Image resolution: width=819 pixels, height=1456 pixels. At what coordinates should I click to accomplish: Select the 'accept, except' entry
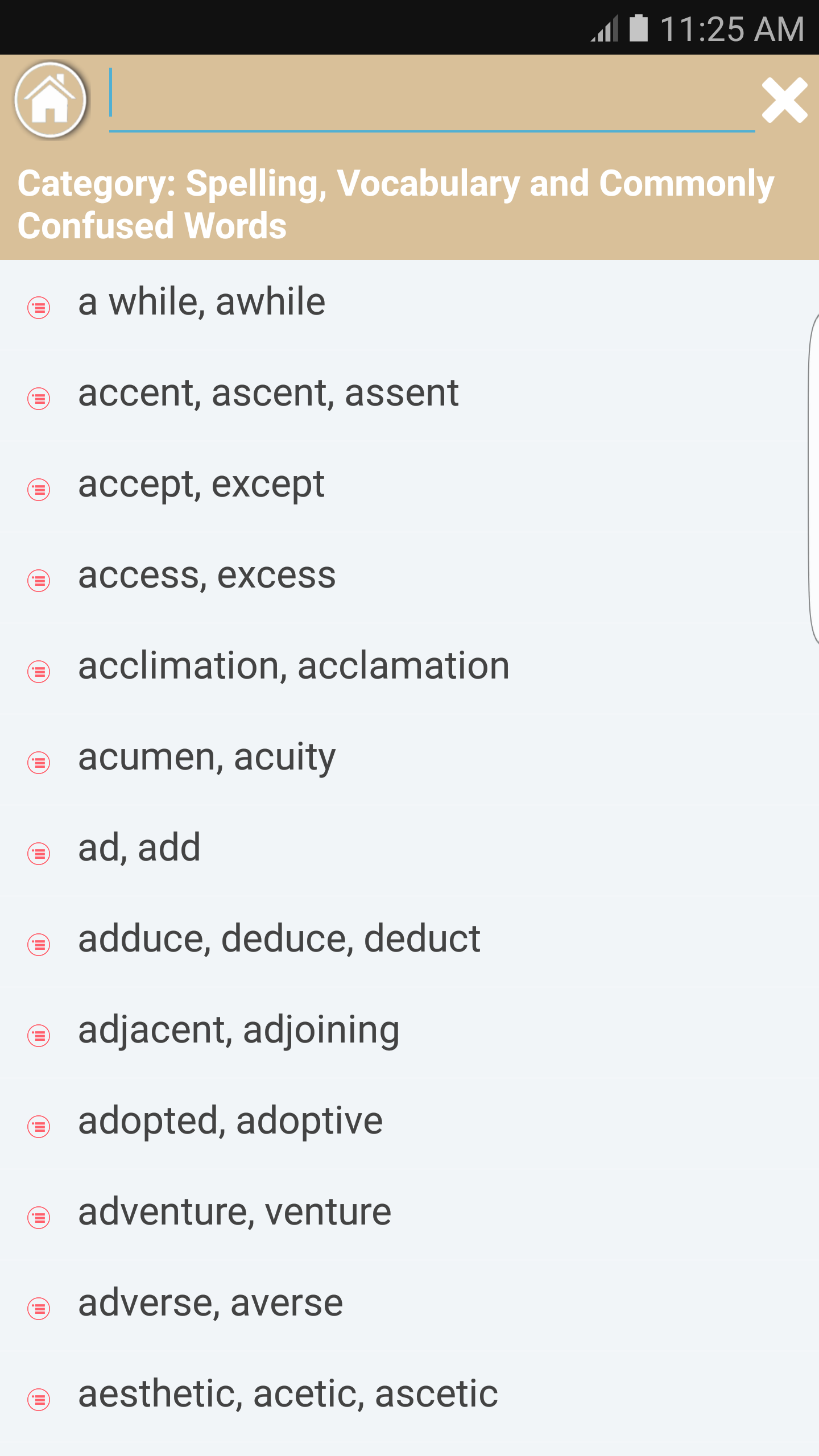pos(201,484)
